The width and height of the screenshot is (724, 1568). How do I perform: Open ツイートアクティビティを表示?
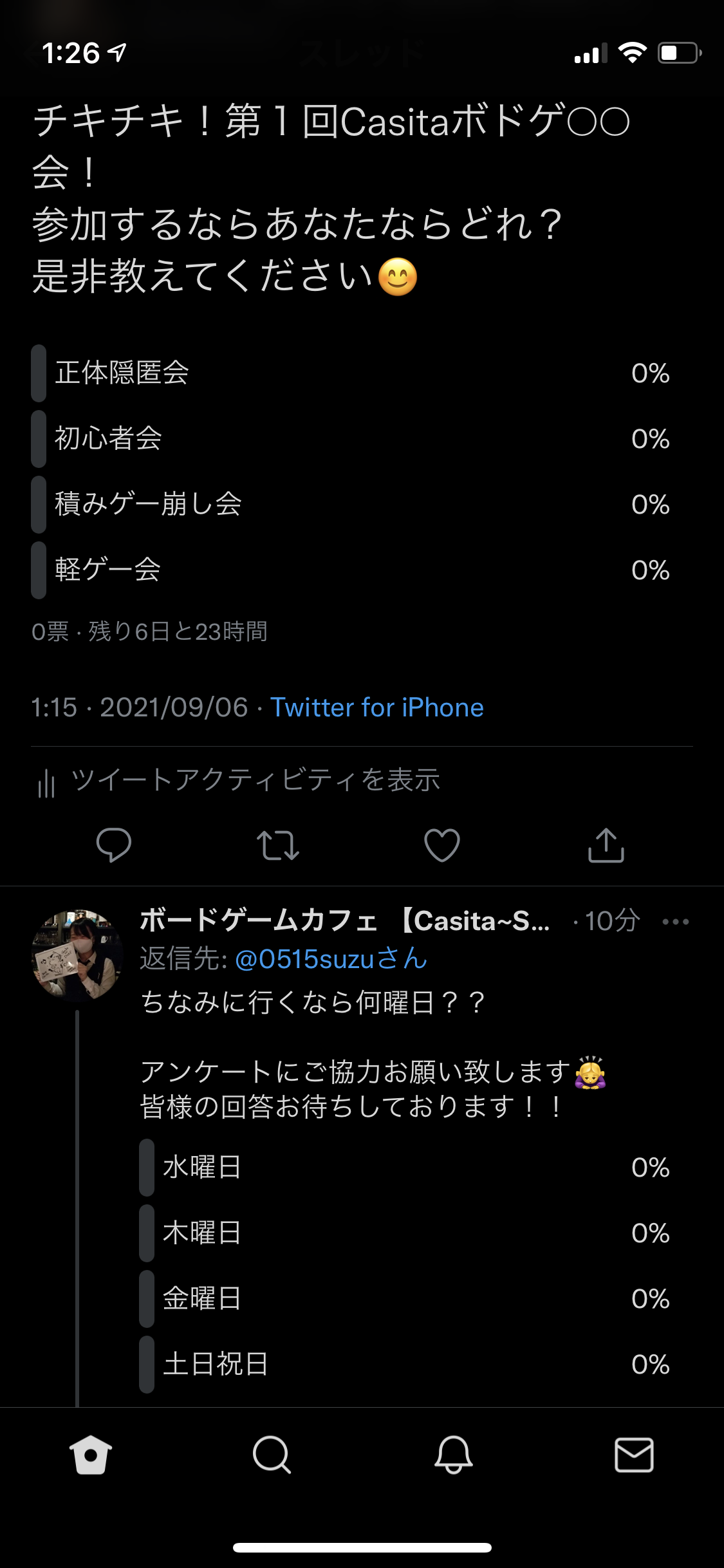tap(255, 780)
